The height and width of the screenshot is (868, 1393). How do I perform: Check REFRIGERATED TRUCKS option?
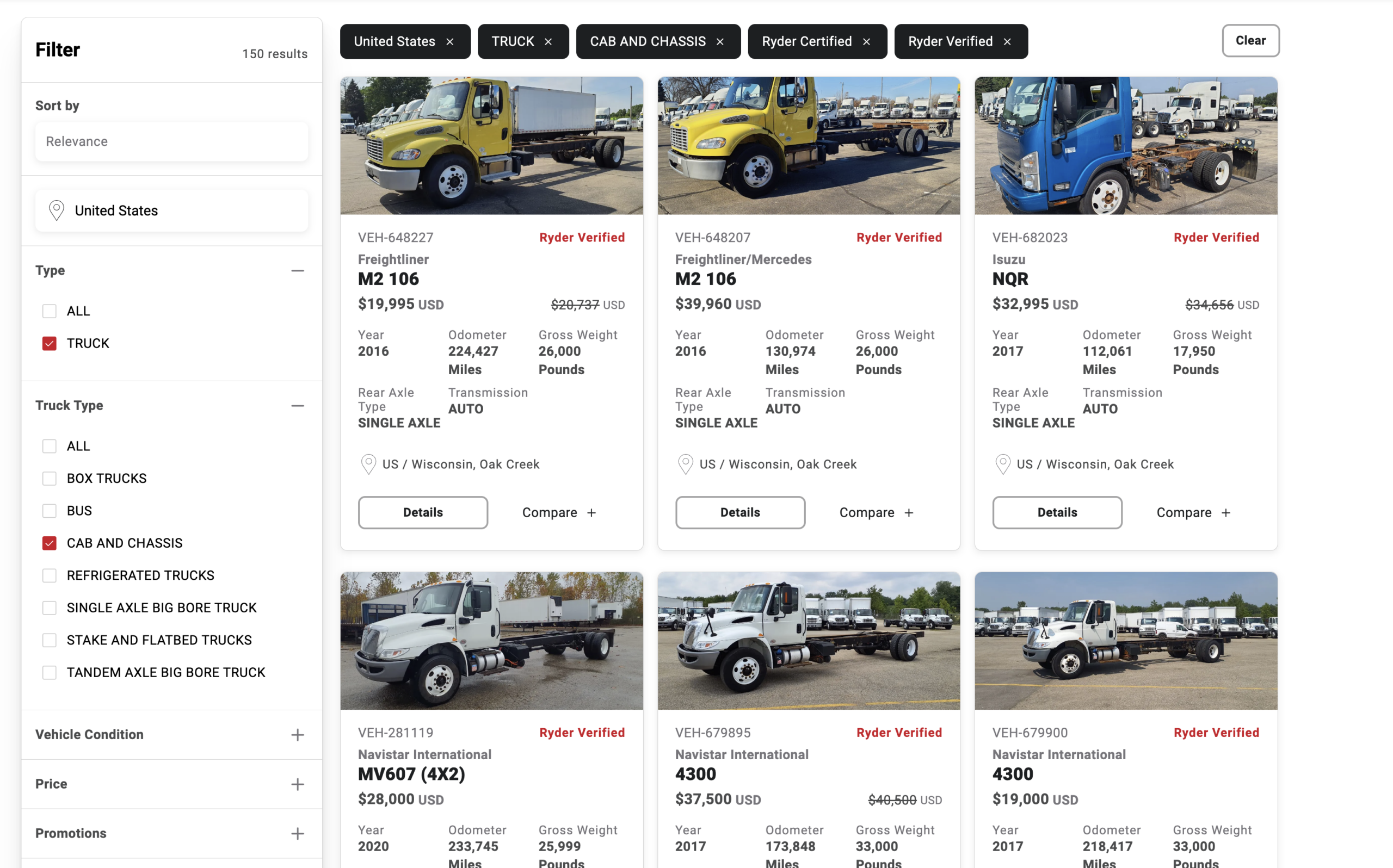(50, 575)
